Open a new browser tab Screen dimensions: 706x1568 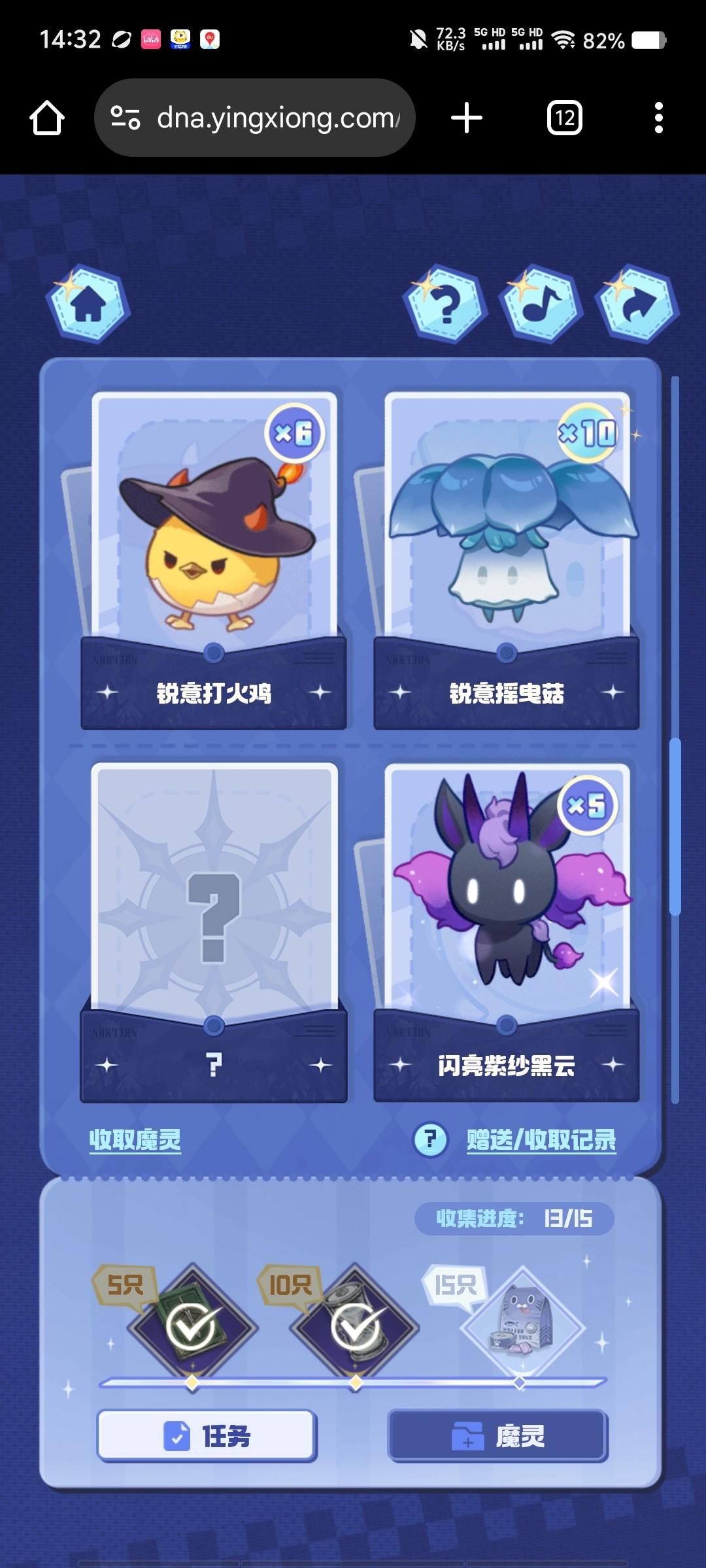pyautogui.click(x=467, y=118)
